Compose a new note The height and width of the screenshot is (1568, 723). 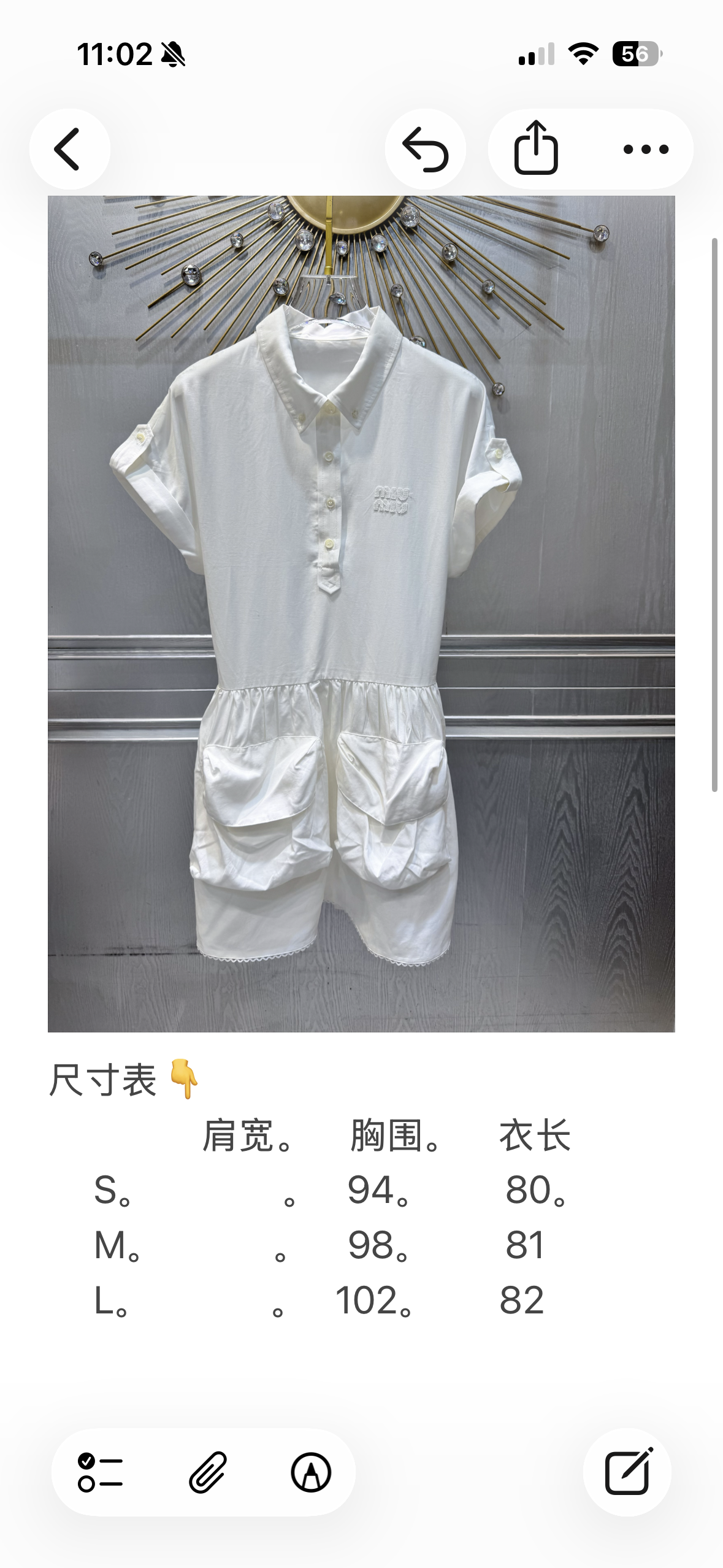coord(627,1472)
